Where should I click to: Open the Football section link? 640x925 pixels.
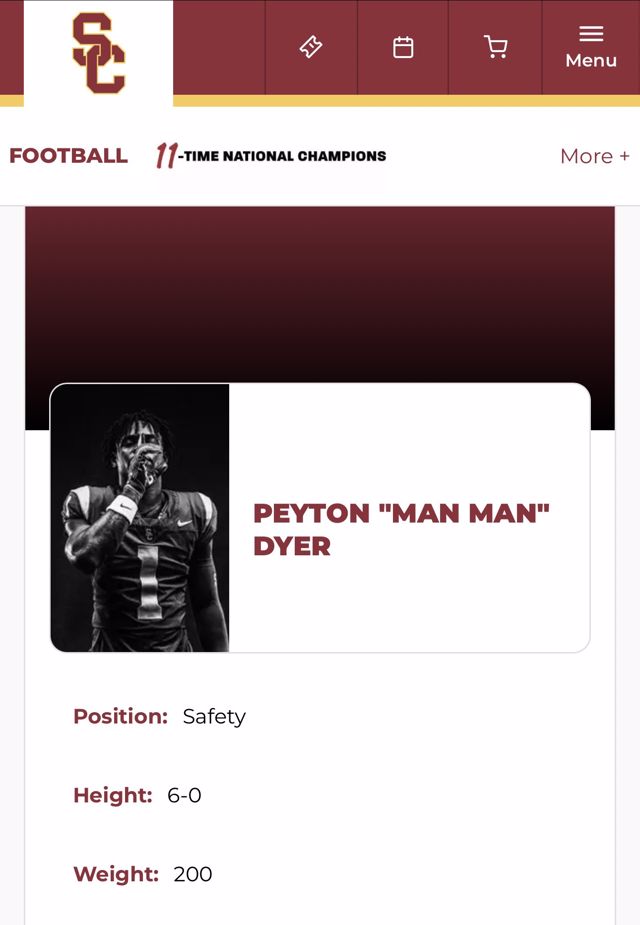(x=69, y=156)
